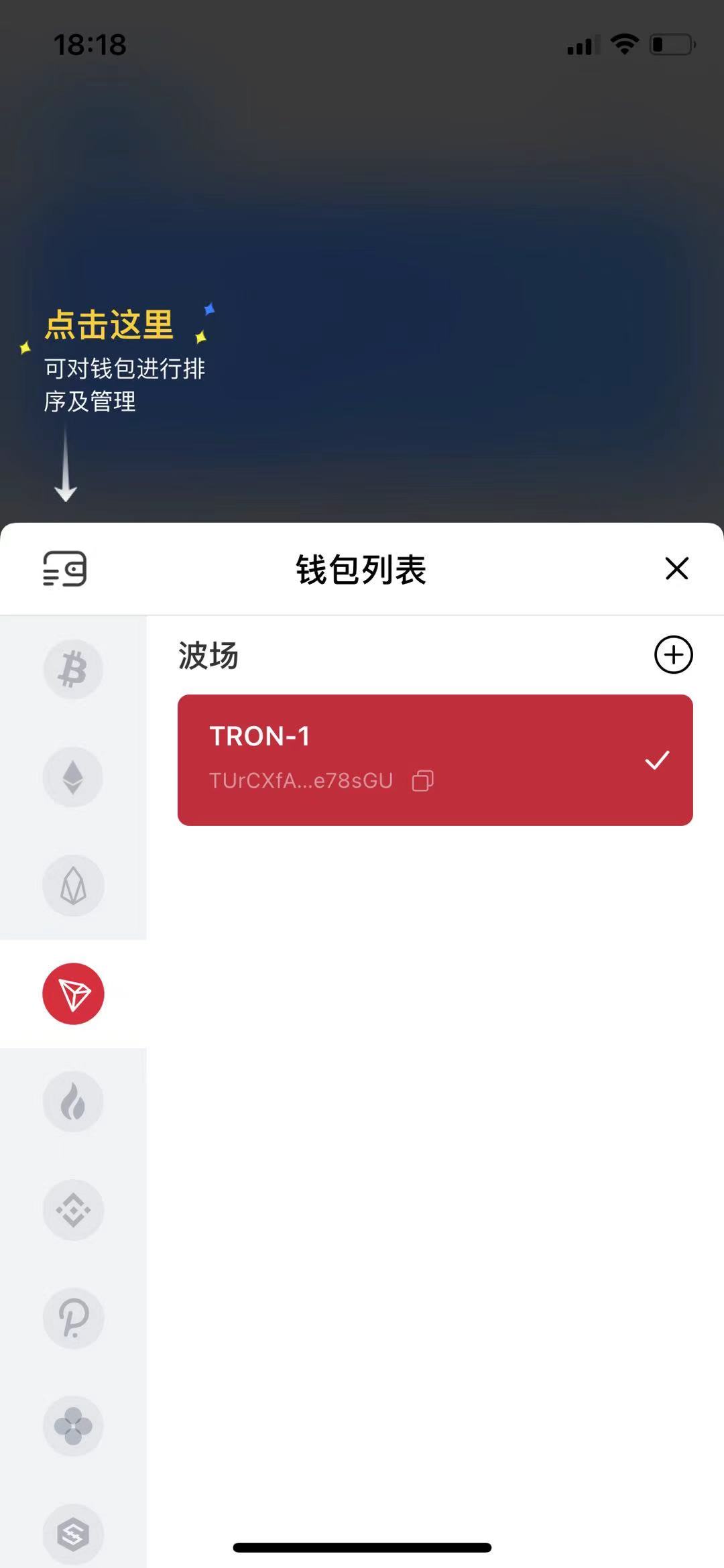Switch to the Bitcoin chain

(x=73, y=669)
